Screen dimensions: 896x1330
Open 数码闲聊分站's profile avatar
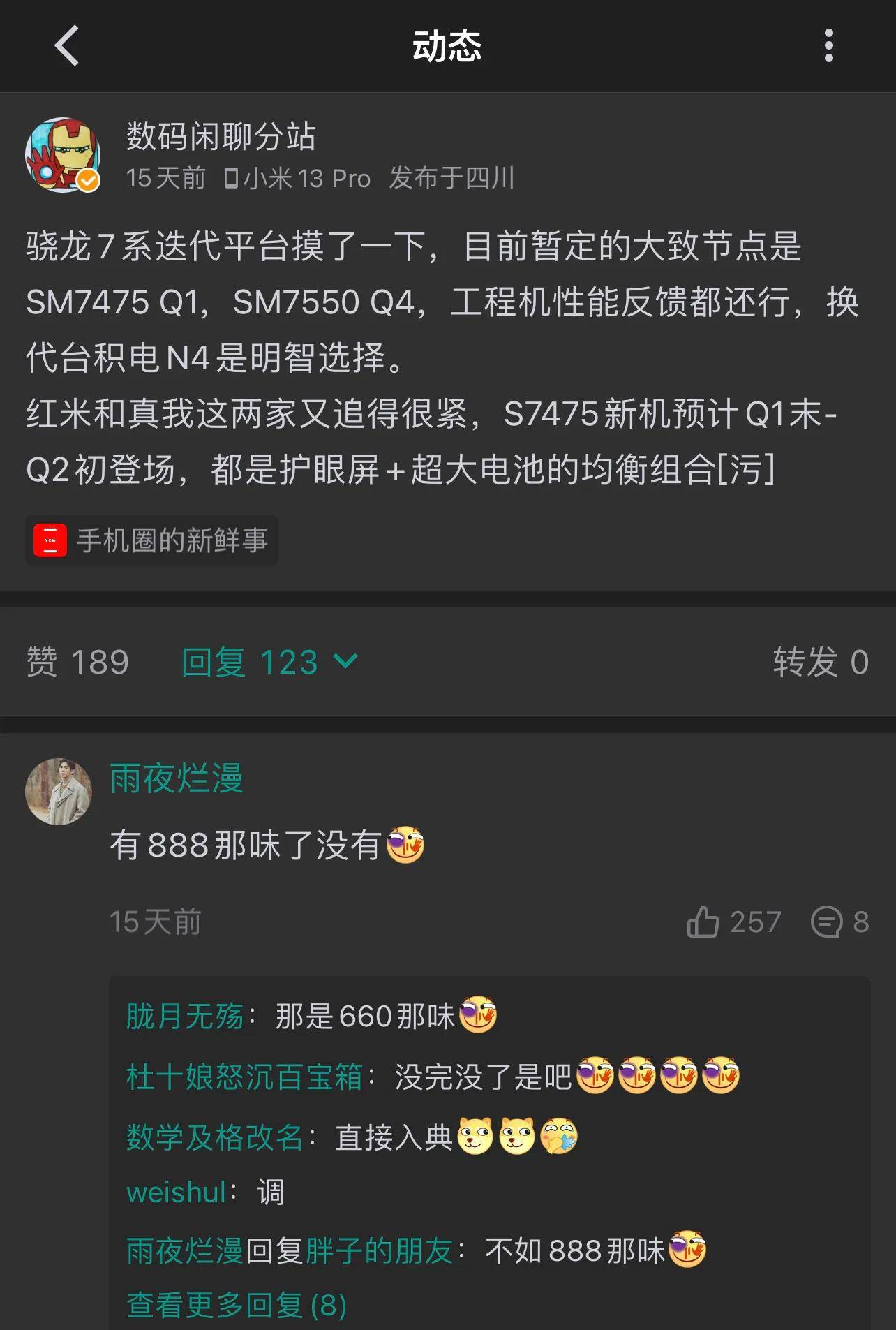pyautogui.click(x=62, y=154)
